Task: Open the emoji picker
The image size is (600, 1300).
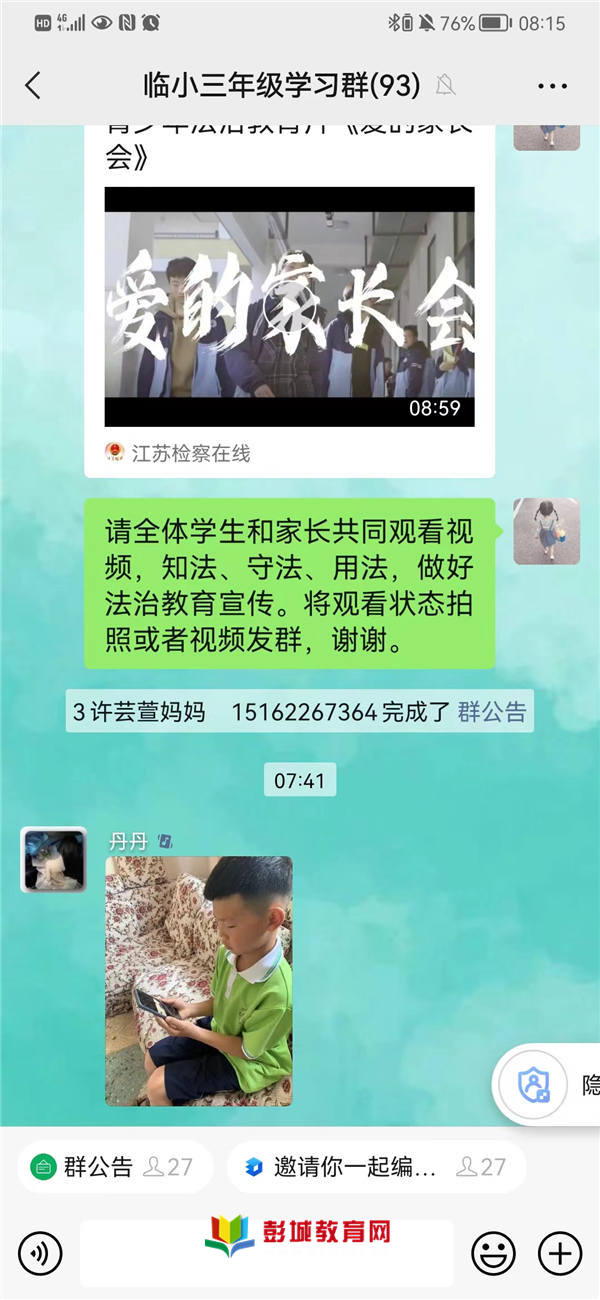Action: tap(493, 1252)
